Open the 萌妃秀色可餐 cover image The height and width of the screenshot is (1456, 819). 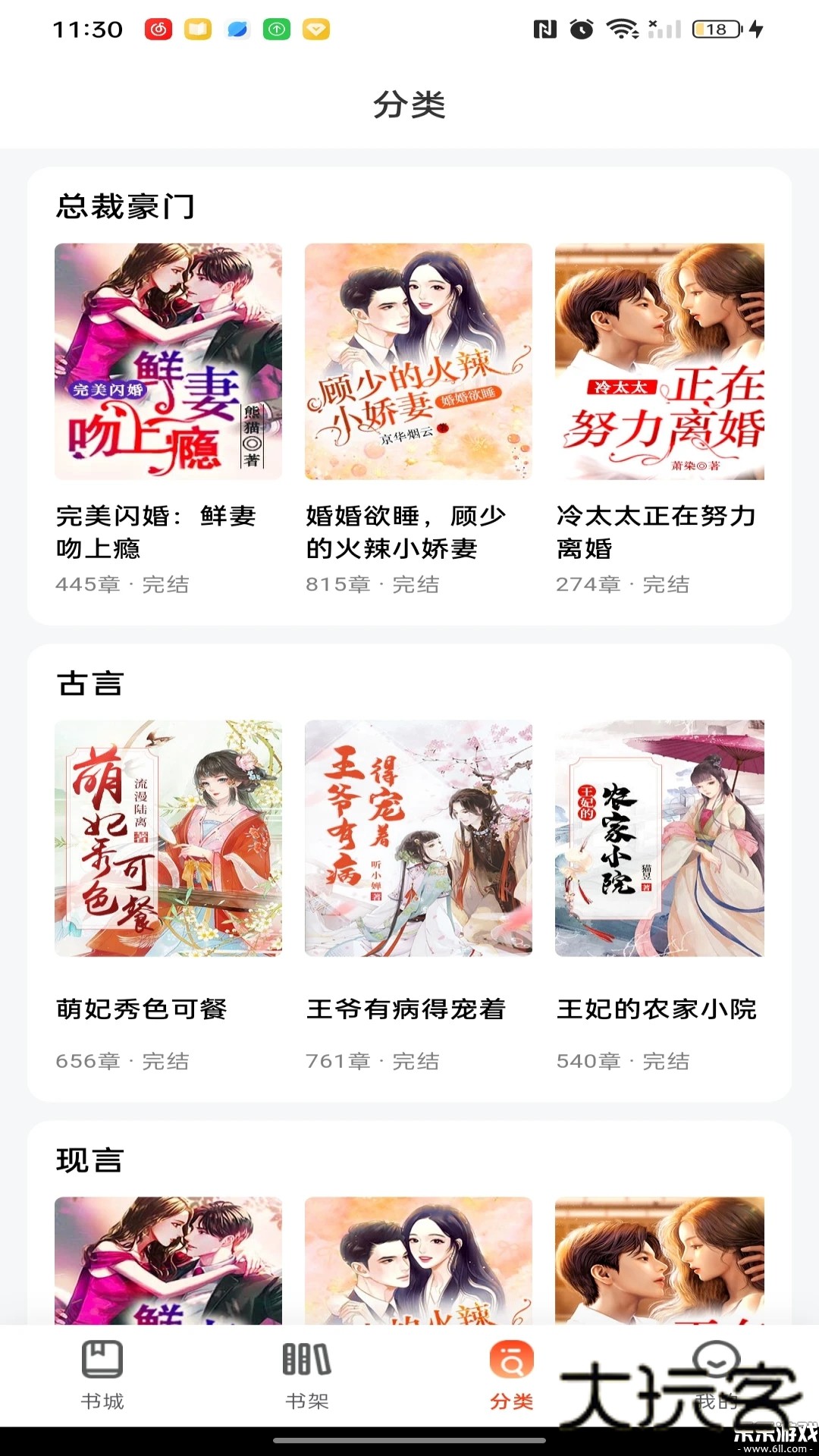click(168, 838)
